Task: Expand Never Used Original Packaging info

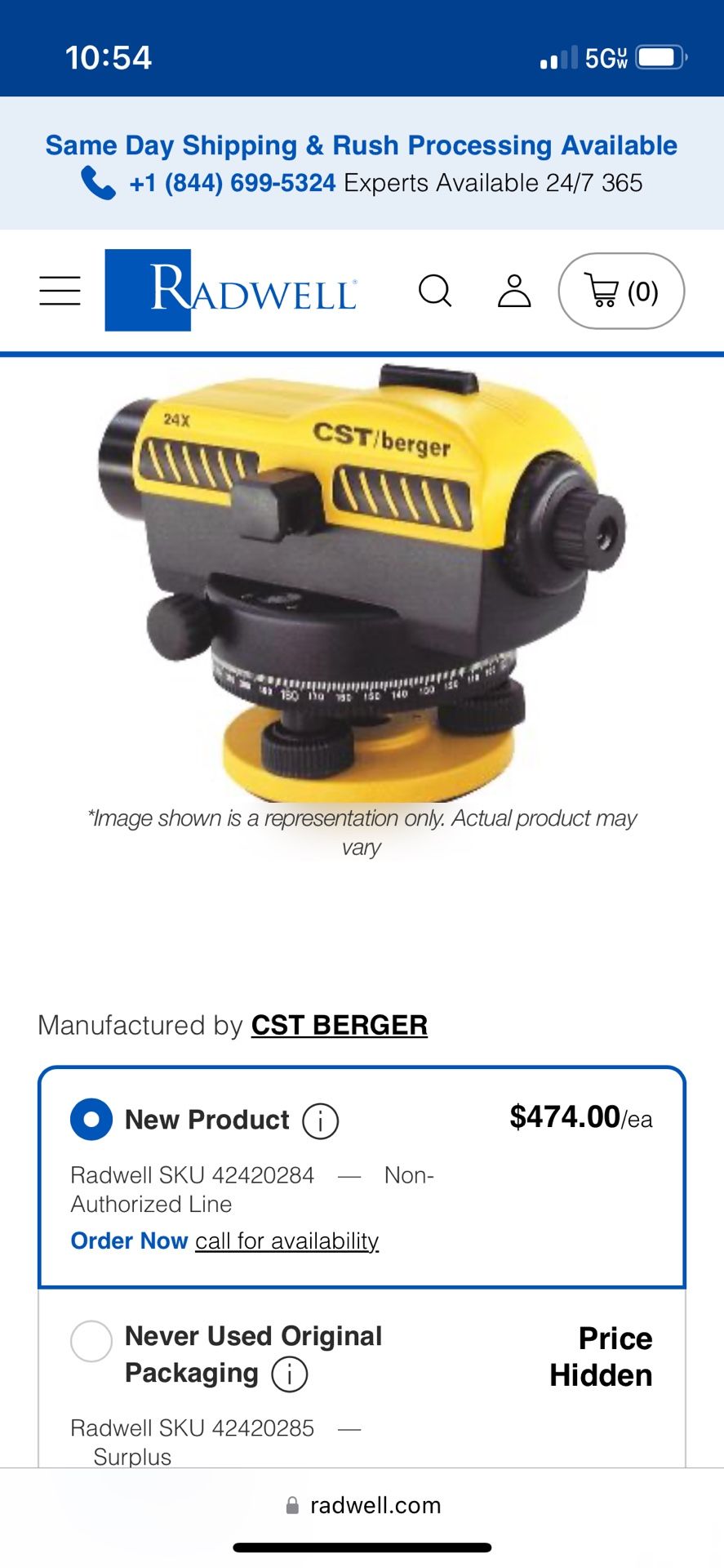Action: coord(287,1374)
